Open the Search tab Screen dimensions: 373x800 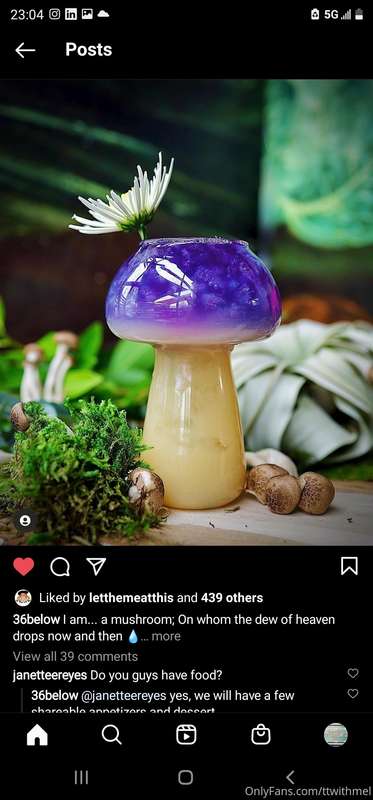(x=111, y=735)
